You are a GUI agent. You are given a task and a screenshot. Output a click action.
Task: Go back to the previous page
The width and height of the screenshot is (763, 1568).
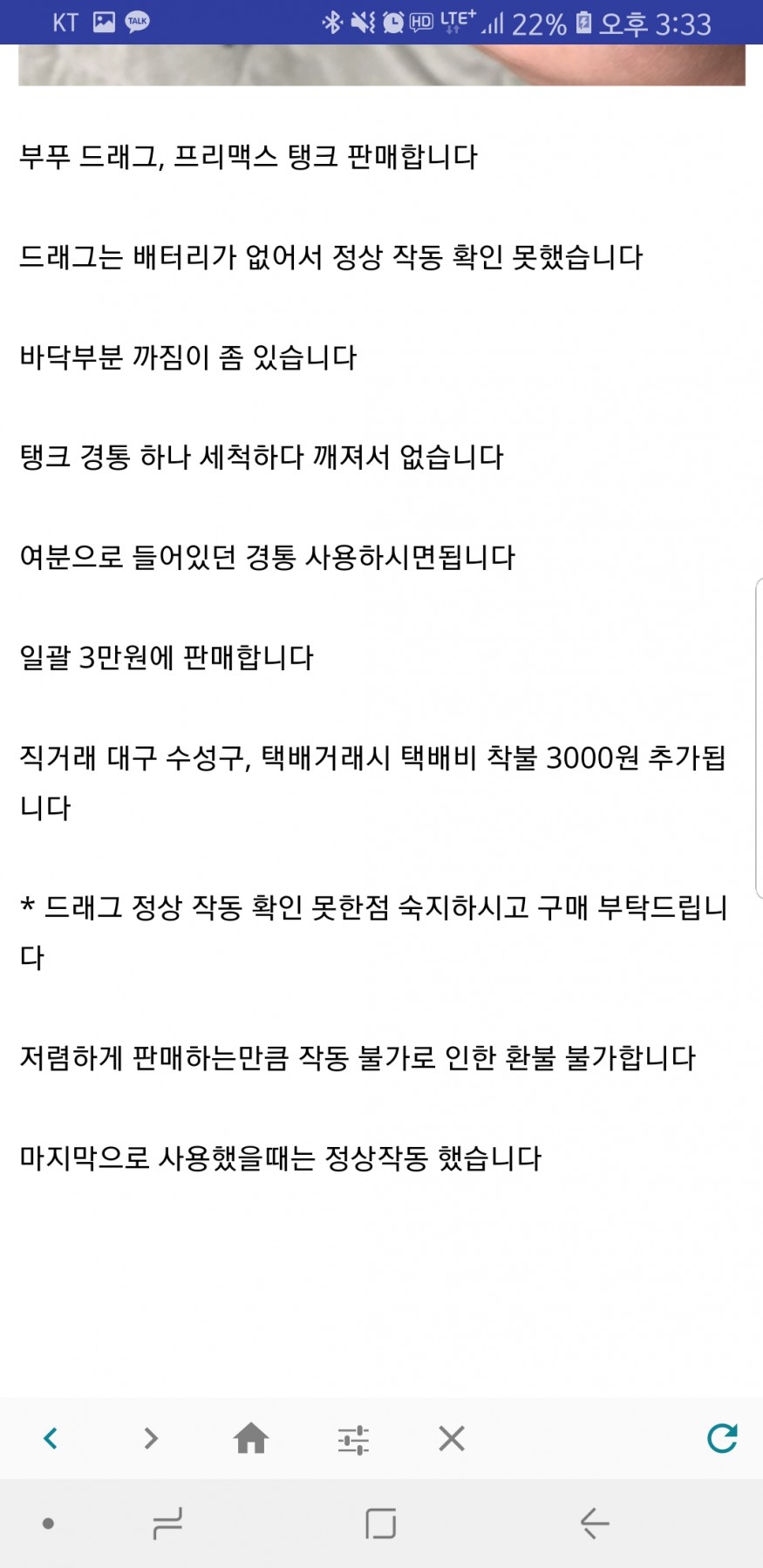51,1438
